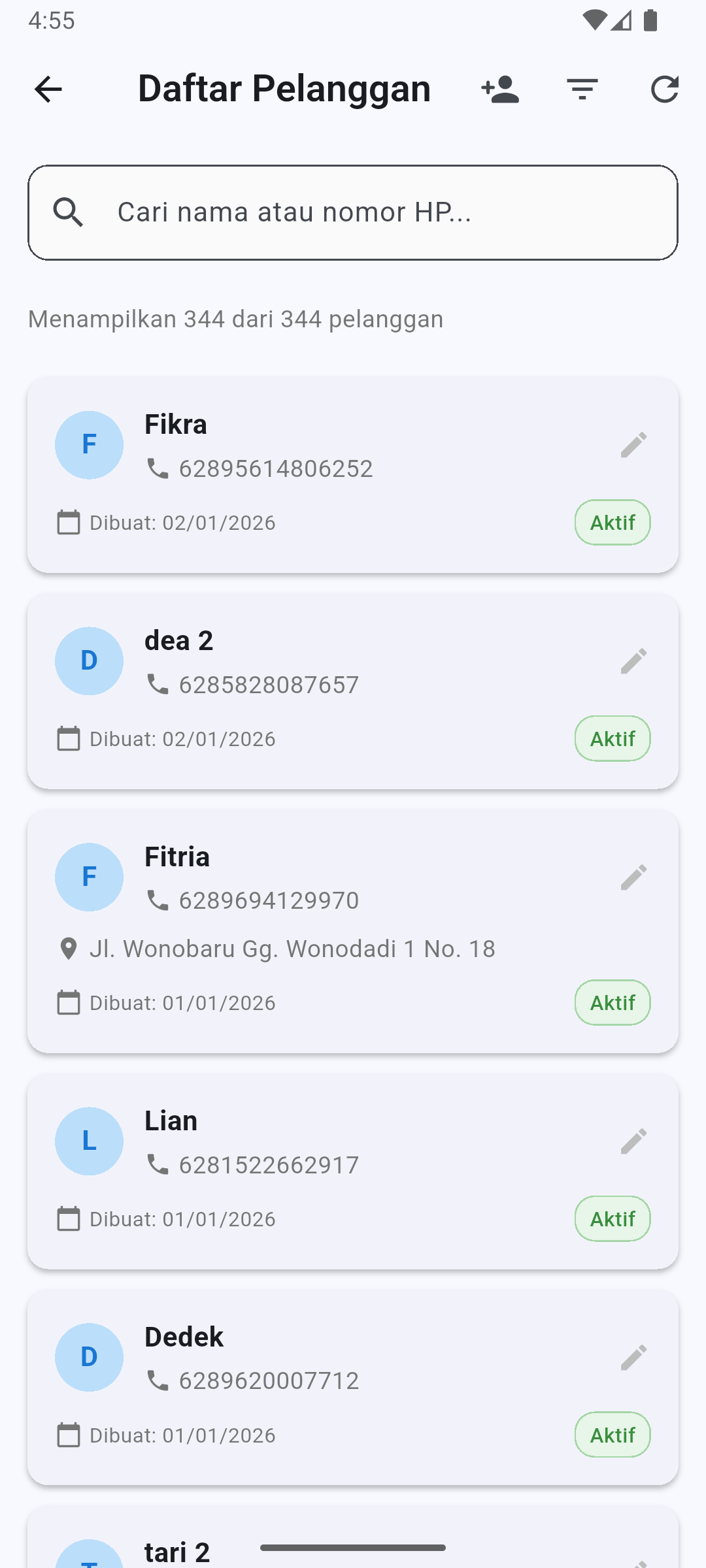The image size is (706, 1568).
Task: Edit customer Lian
Action: (633, 1141)
